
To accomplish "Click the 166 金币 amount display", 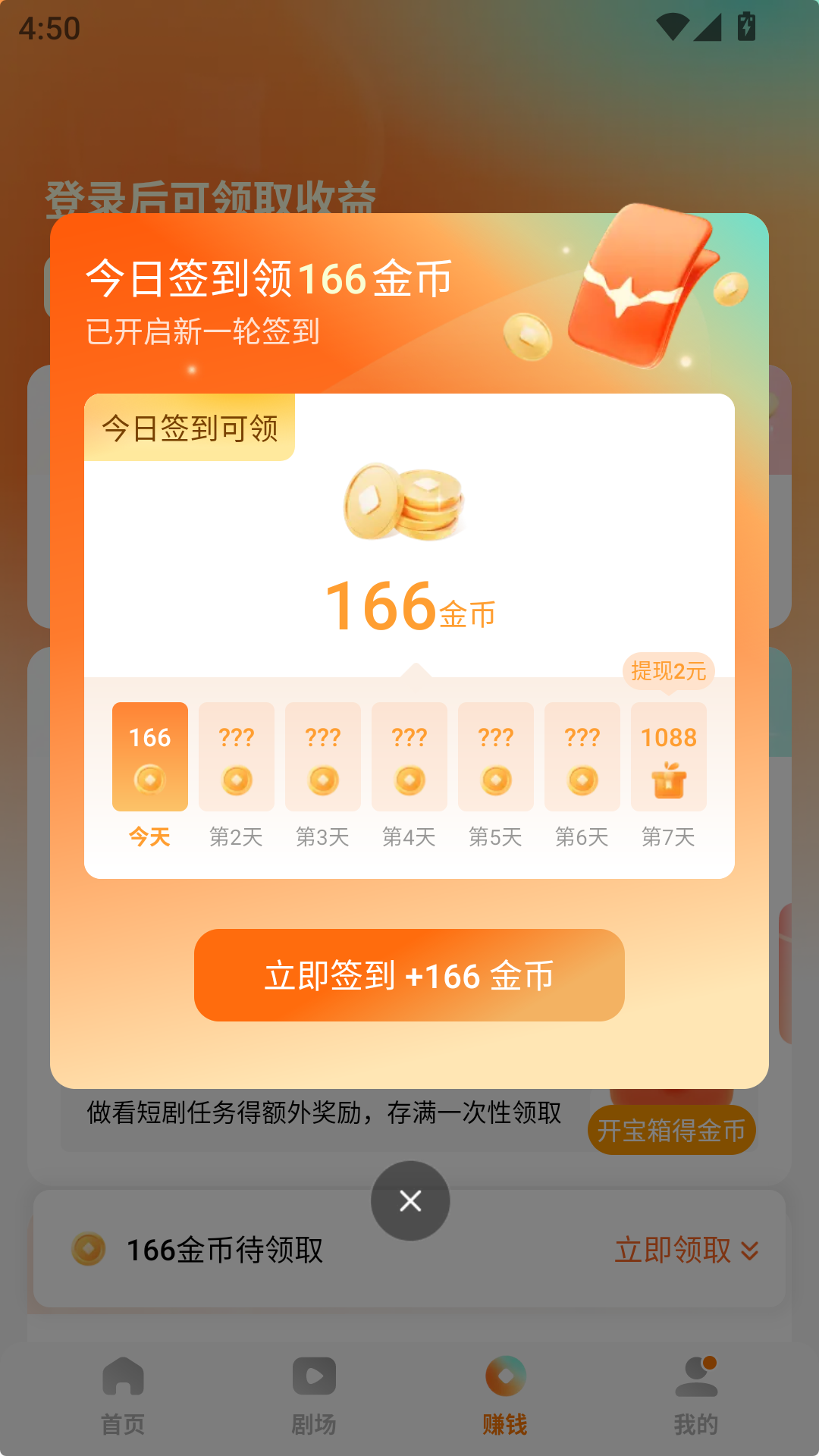I will [409, 607].
